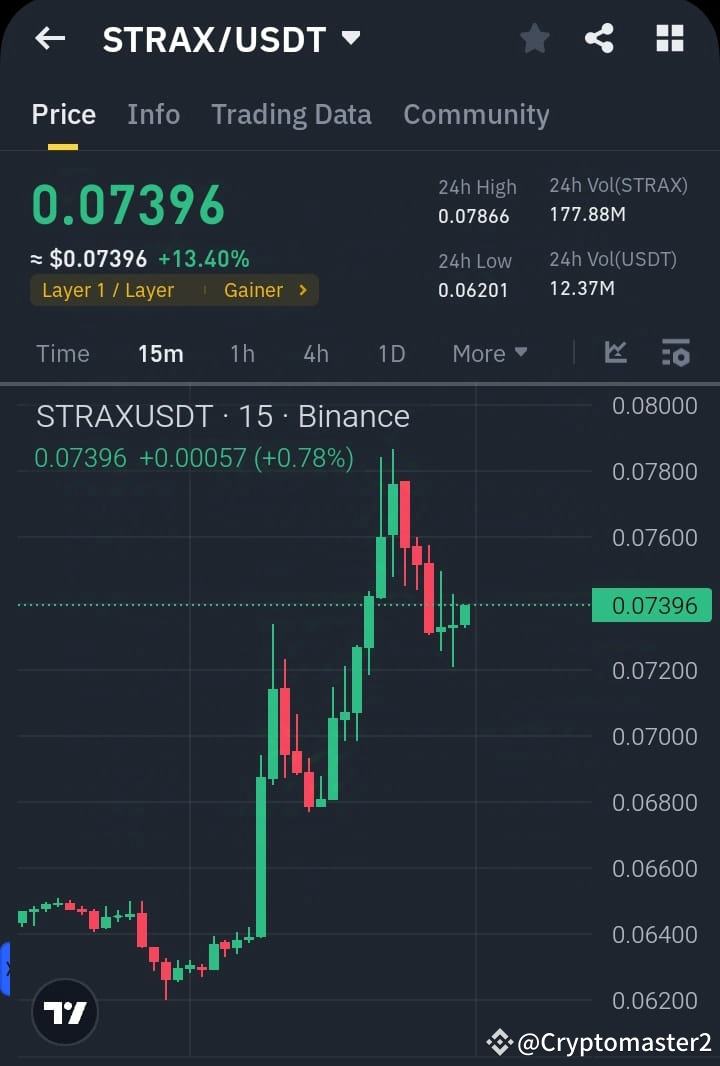Open the indicators settings icon beside chart icon
The image size is (720, 1066).
click(x=675, y=353)
